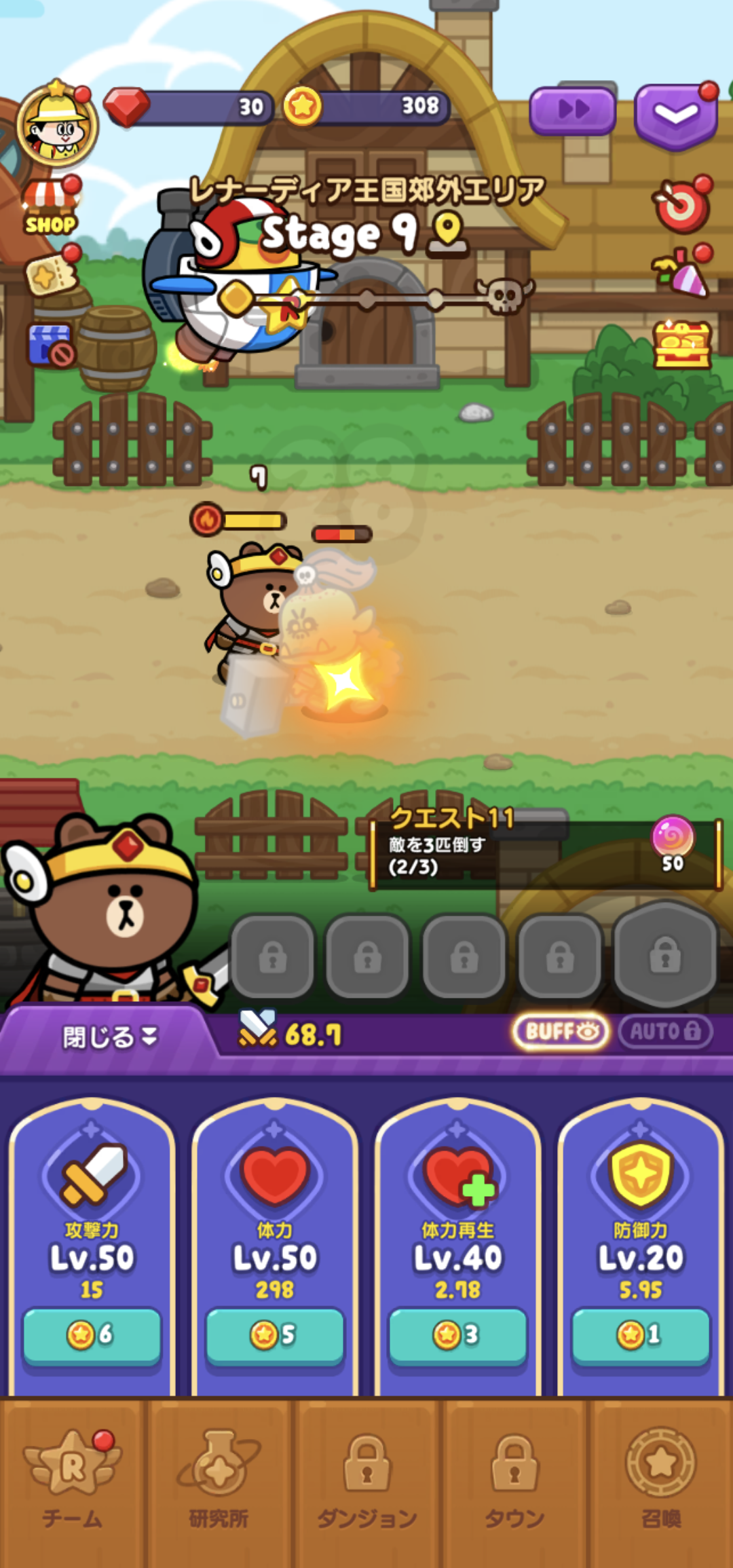This screenshot has width=733, height=1568.
Task: Switch to the チーム tab
Action: click(73, 1480)
